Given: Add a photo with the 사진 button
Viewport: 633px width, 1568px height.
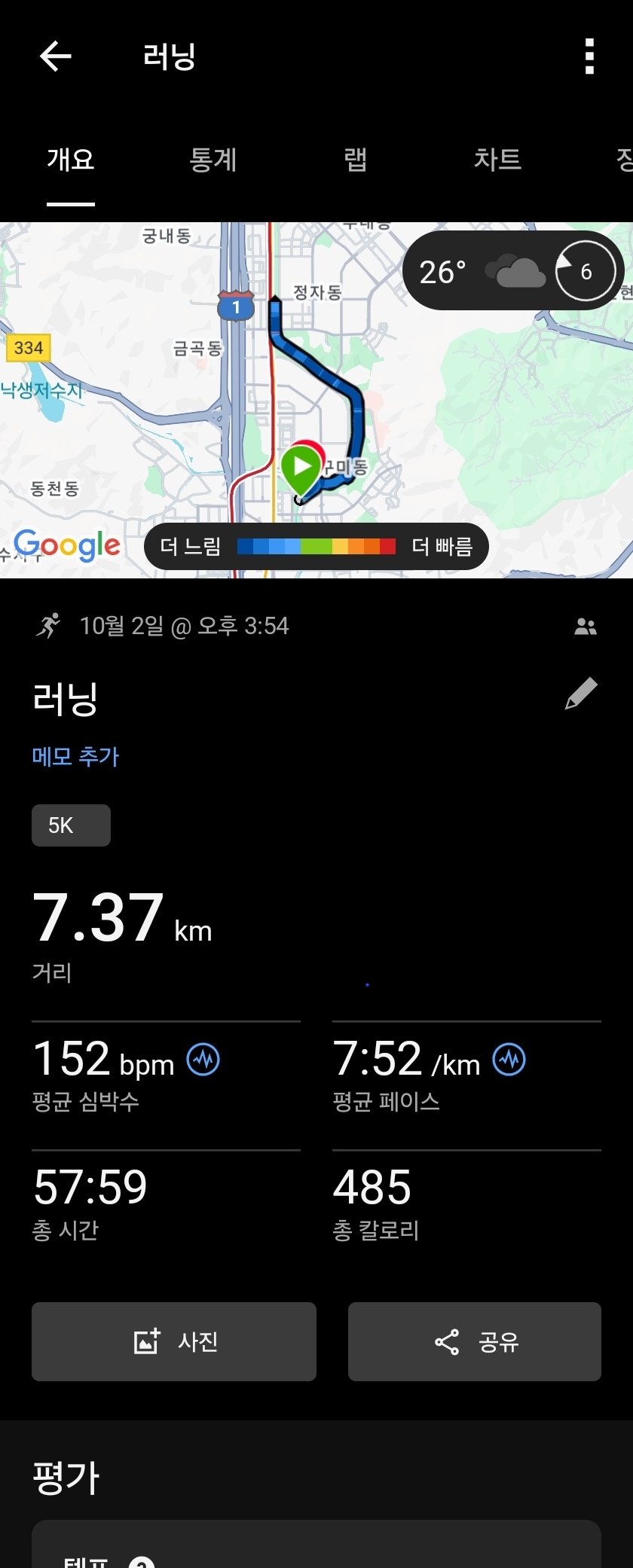Looking at the screenshot, I should tap(174, 1341).
